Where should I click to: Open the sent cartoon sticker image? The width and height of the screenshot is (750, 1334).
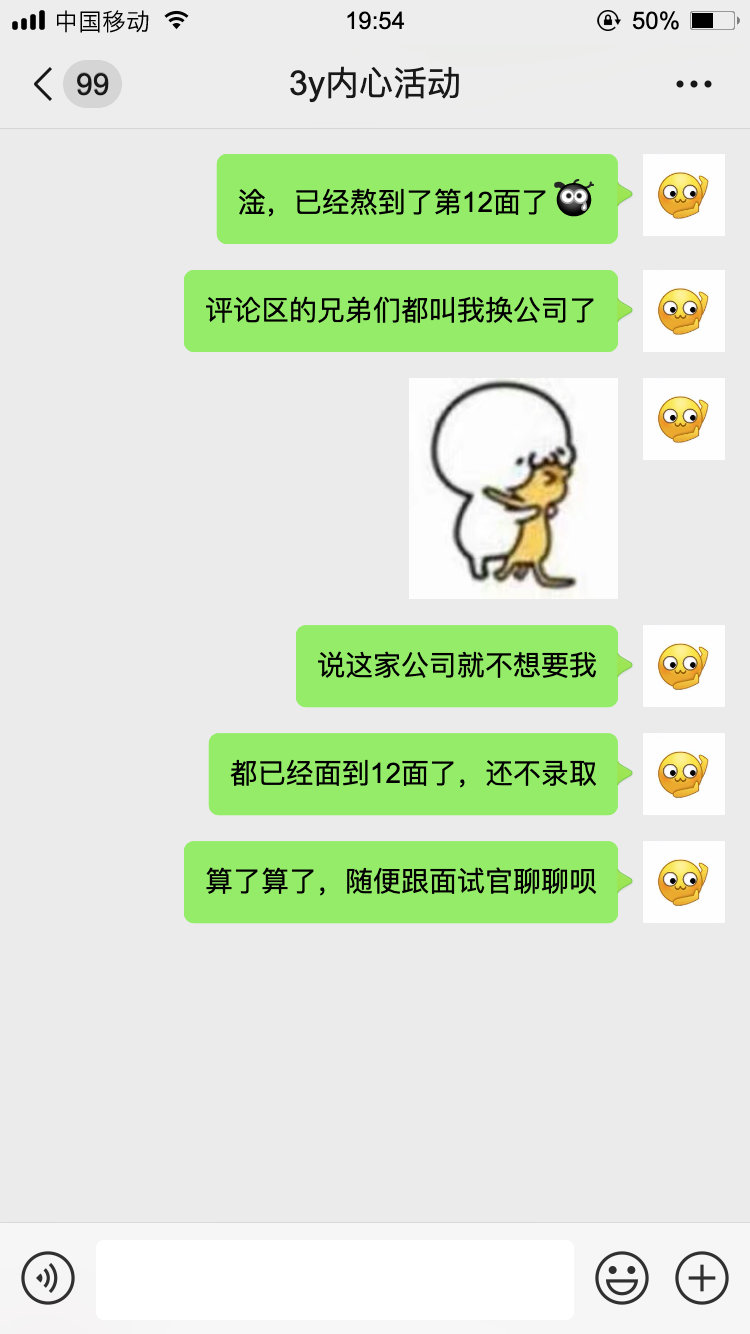coord(513,488)
